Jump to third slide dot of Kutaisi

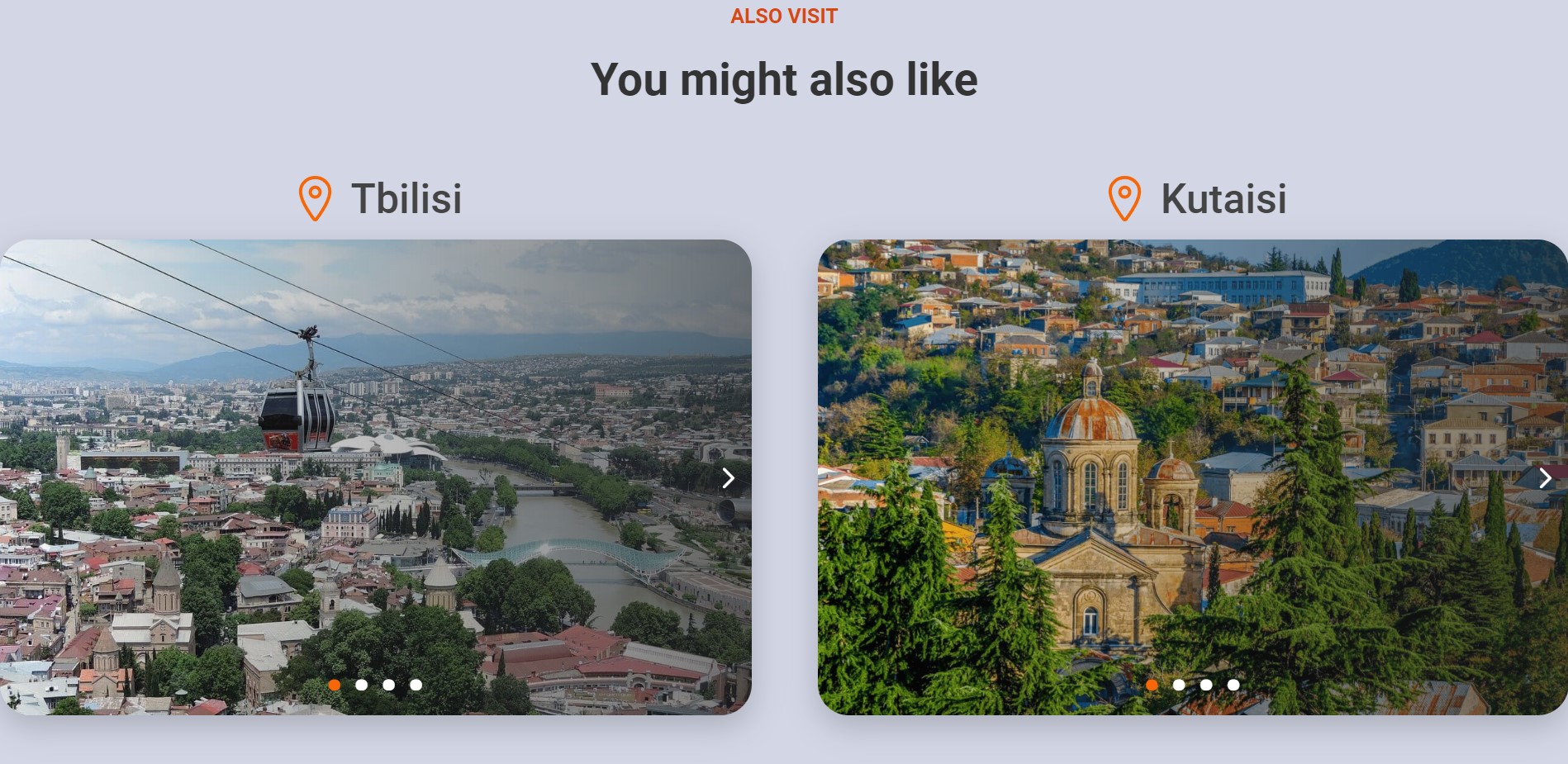tap(1206, 685)
